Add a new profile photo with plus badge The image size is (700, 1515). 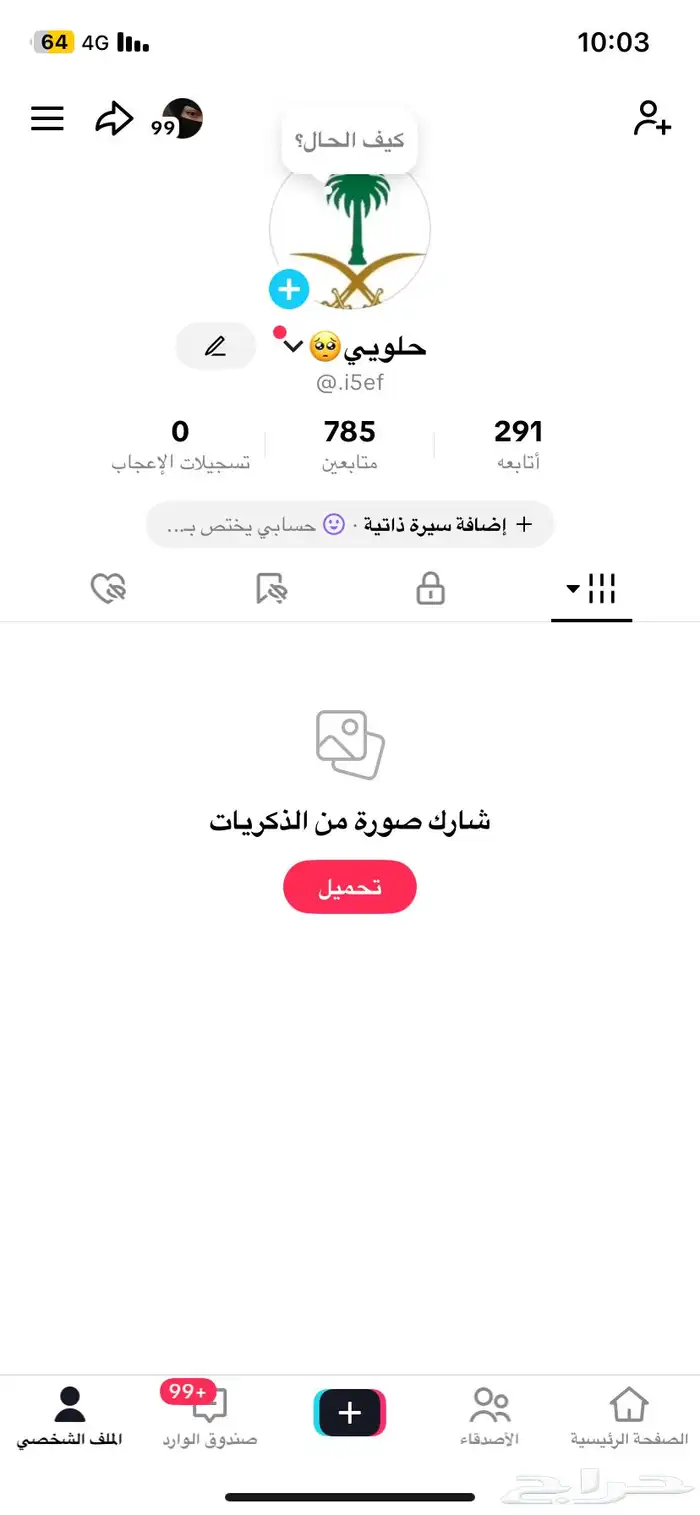tap(289, 290)
